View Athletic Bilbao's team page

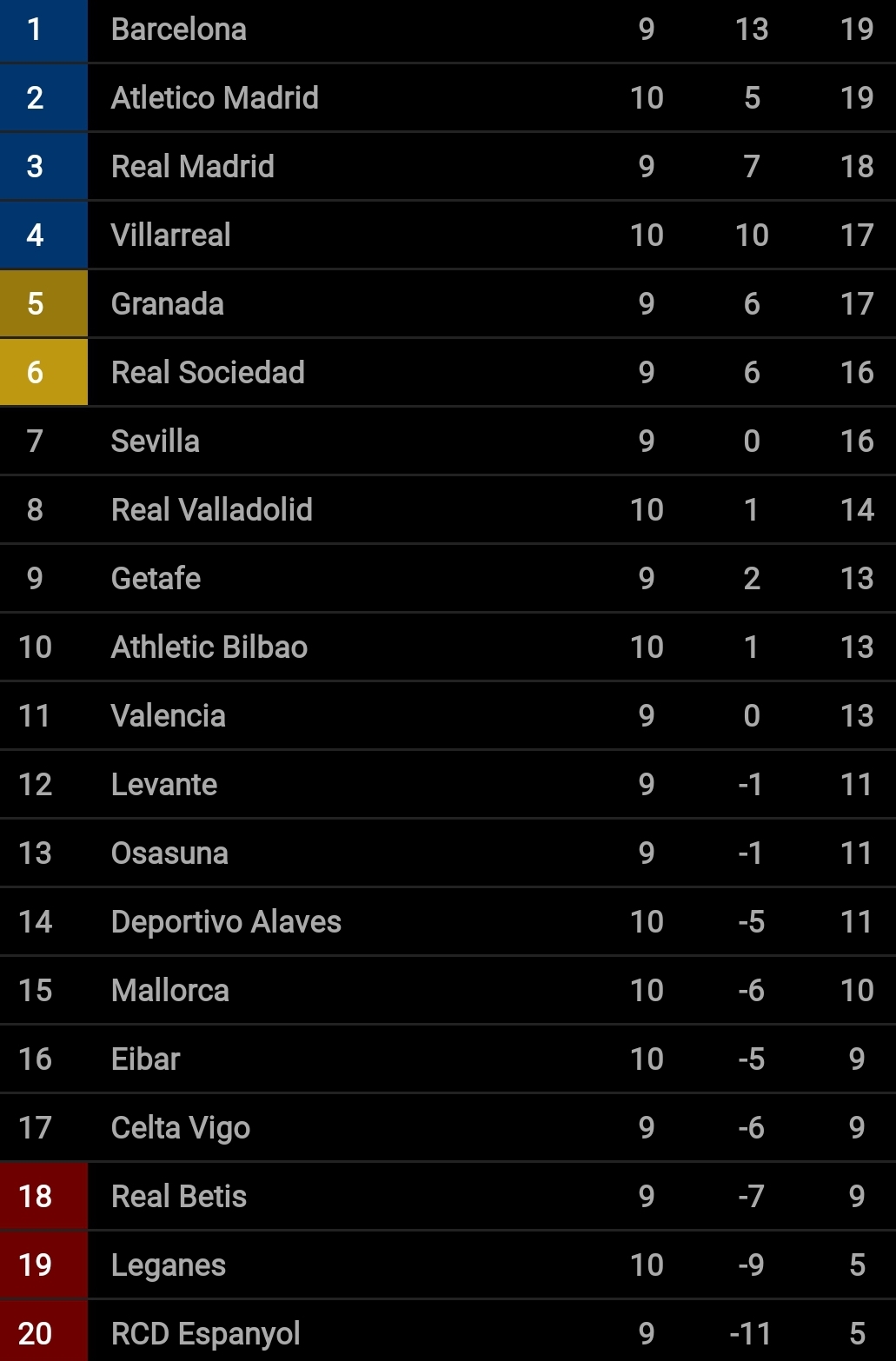[448, 647]
